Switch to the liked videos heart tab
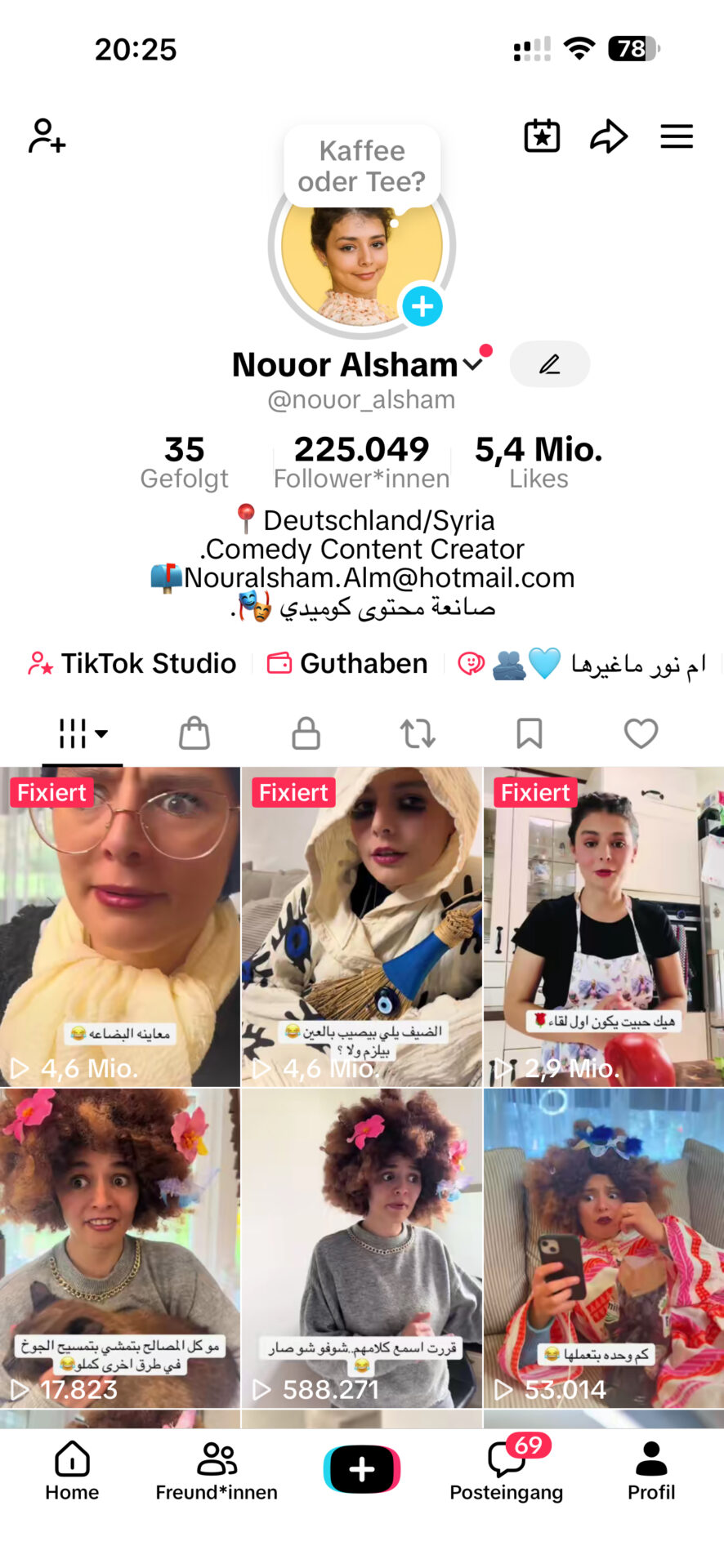724x1568 pixels. tap(641, 733)
